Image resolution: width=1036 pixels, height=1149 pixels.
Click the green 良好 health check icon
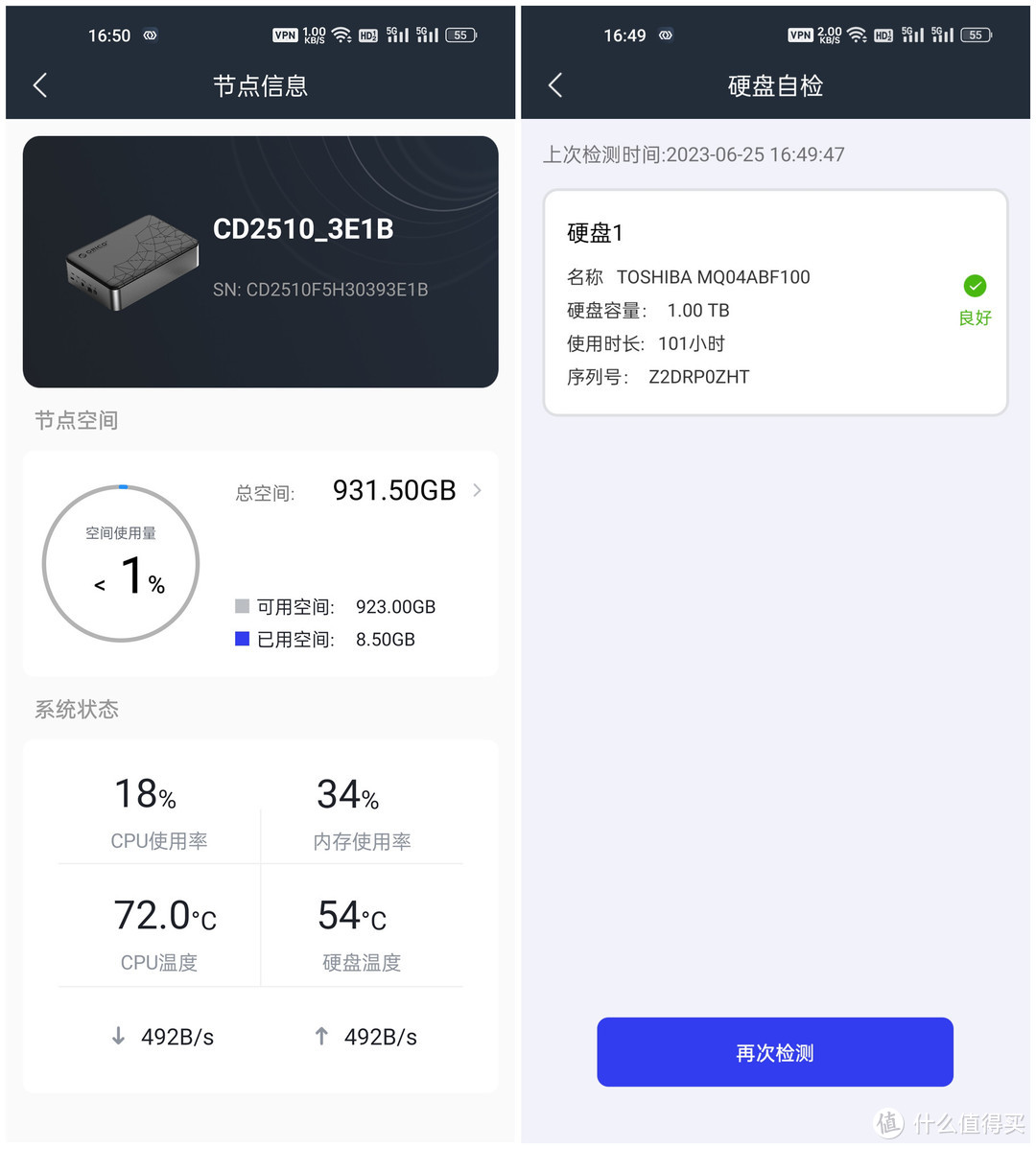pos(975,286)
